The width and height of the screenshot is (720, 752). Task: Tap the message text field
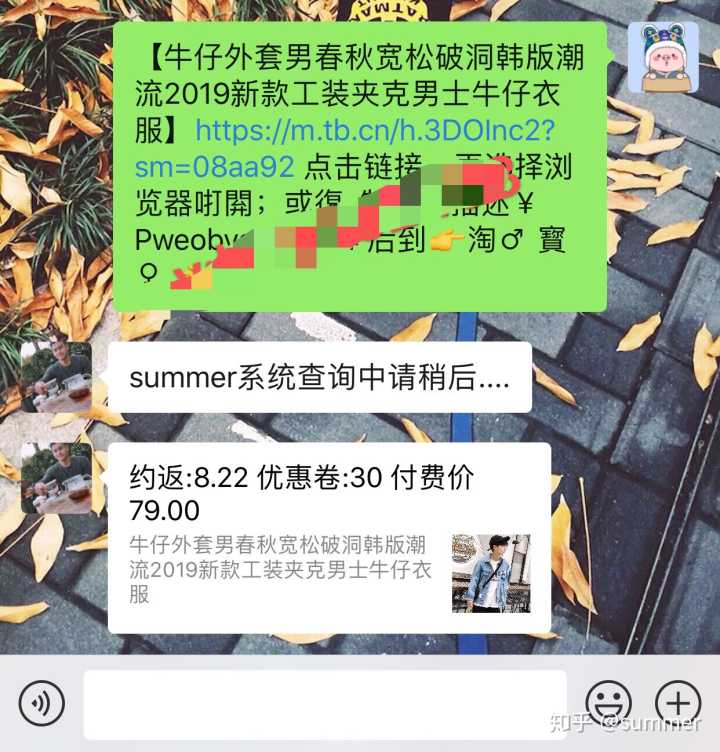click(324, 705)
